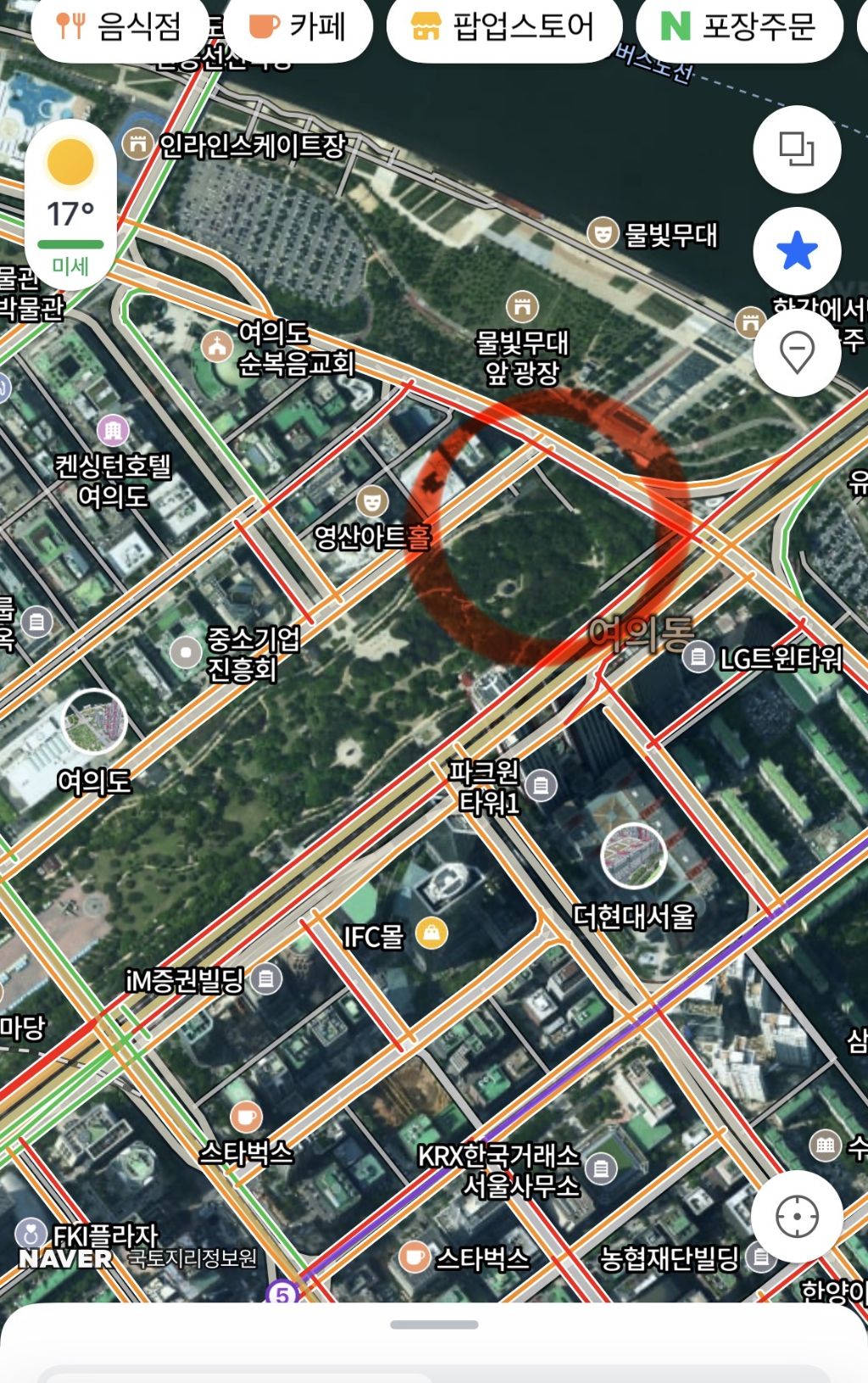Image resolution: width=868 pixels, height=1383 pixels.
Task: Open the 여의도 순복음교회 marker
Action: pyautogui.click(x=219, y=346)
